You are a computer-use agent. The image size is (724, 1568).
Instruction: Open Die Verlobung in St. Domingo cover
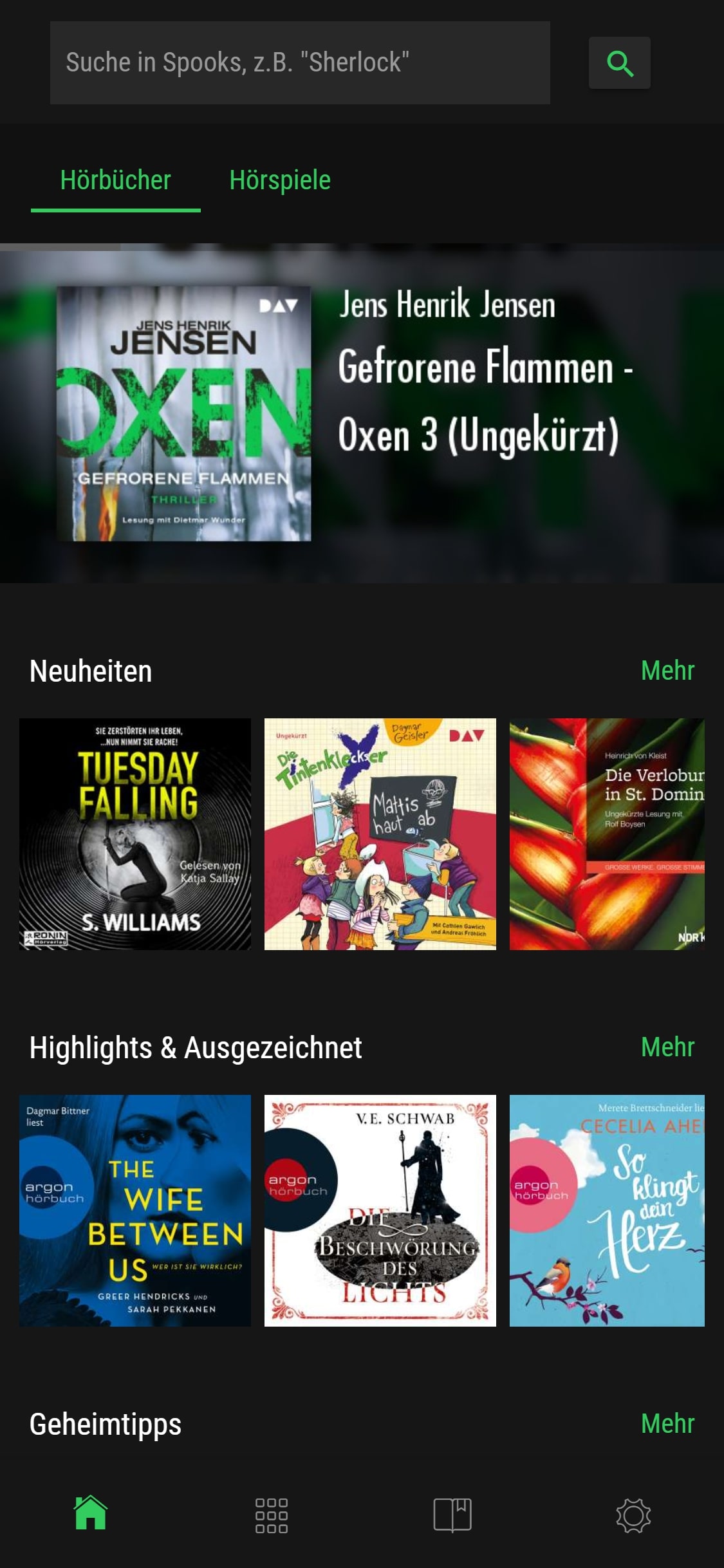click(607, 834)
